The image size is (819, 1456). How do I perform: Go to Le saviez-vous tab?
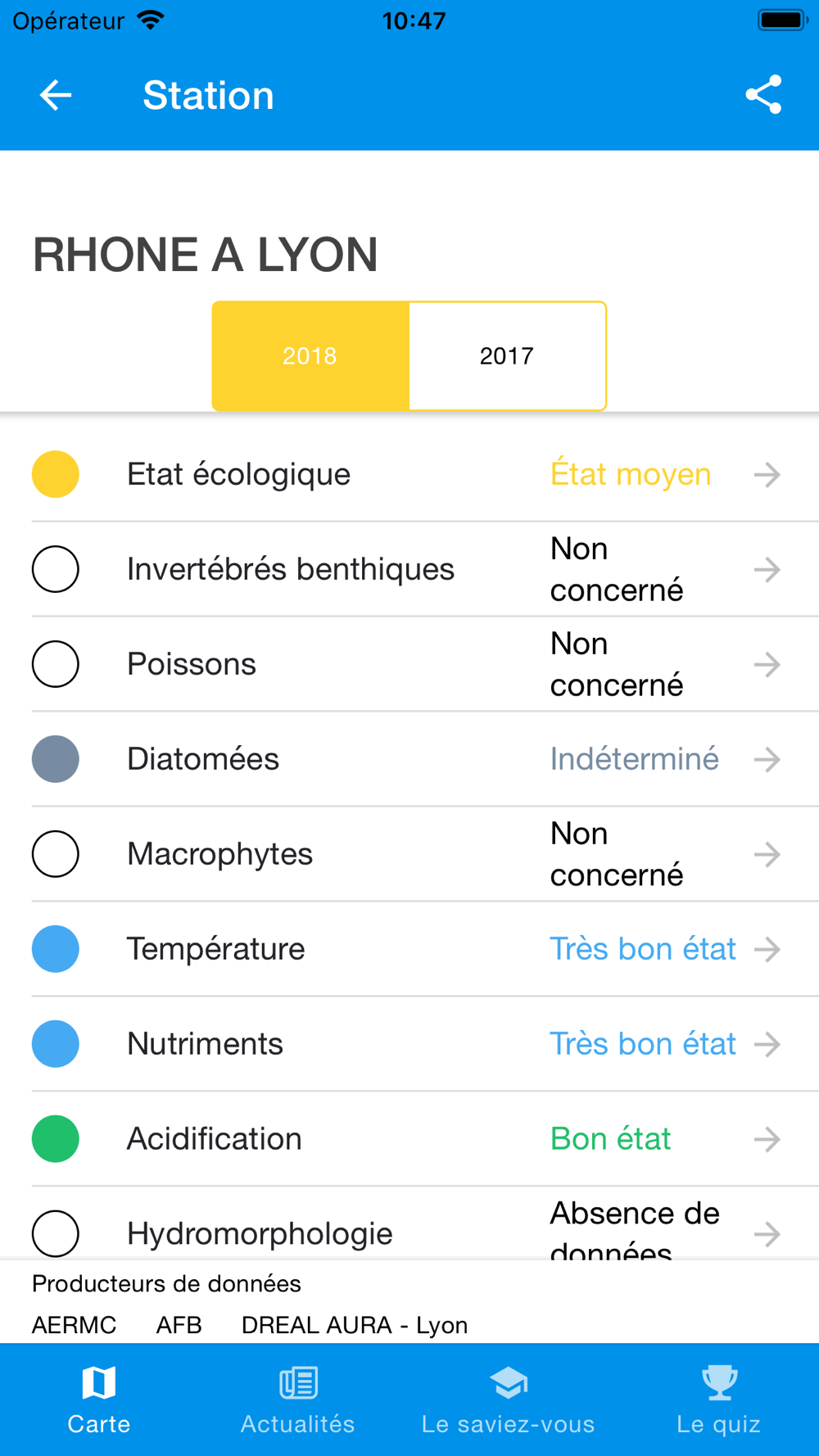pos(509,1399)
